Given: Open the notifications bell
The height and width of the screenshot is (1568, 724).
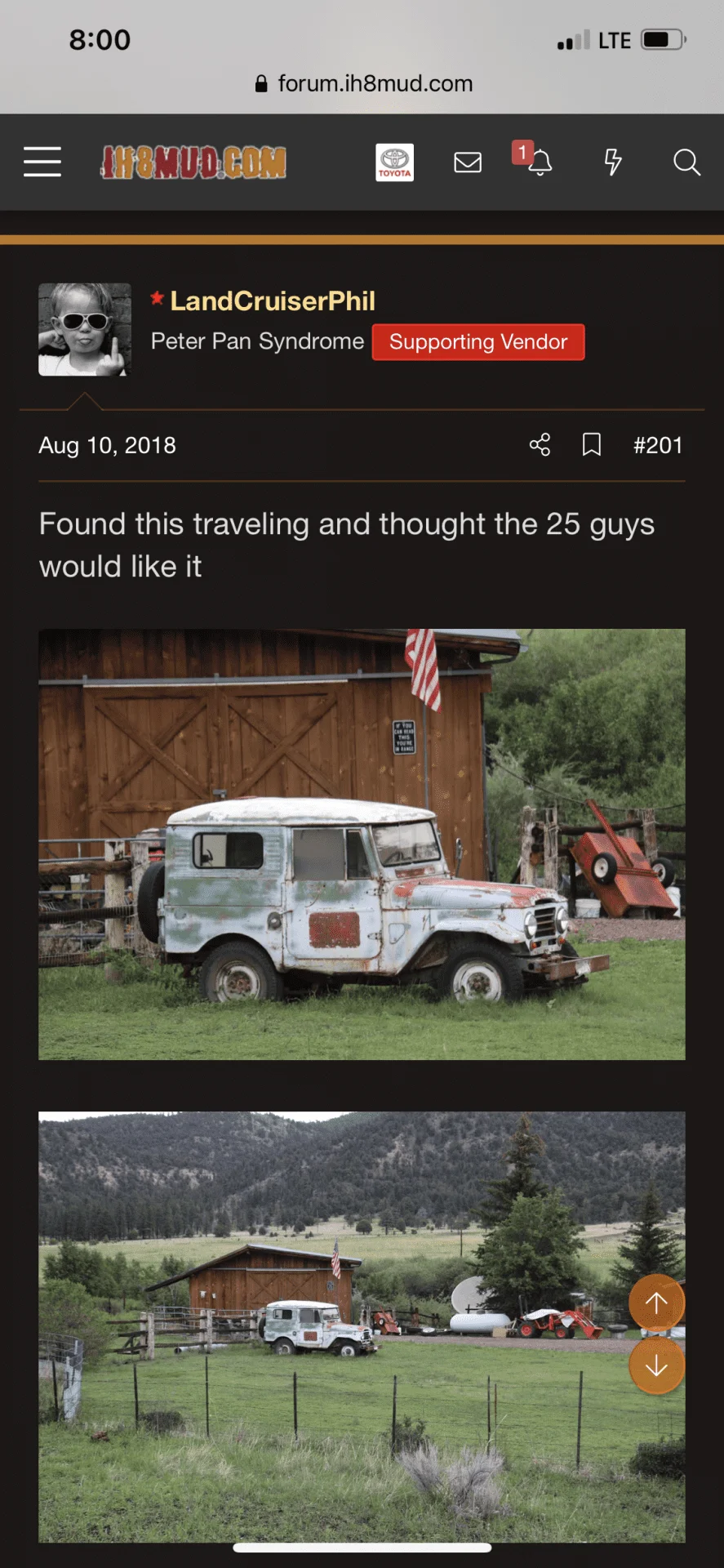Looking at the screenshot, I should (539, 162).
